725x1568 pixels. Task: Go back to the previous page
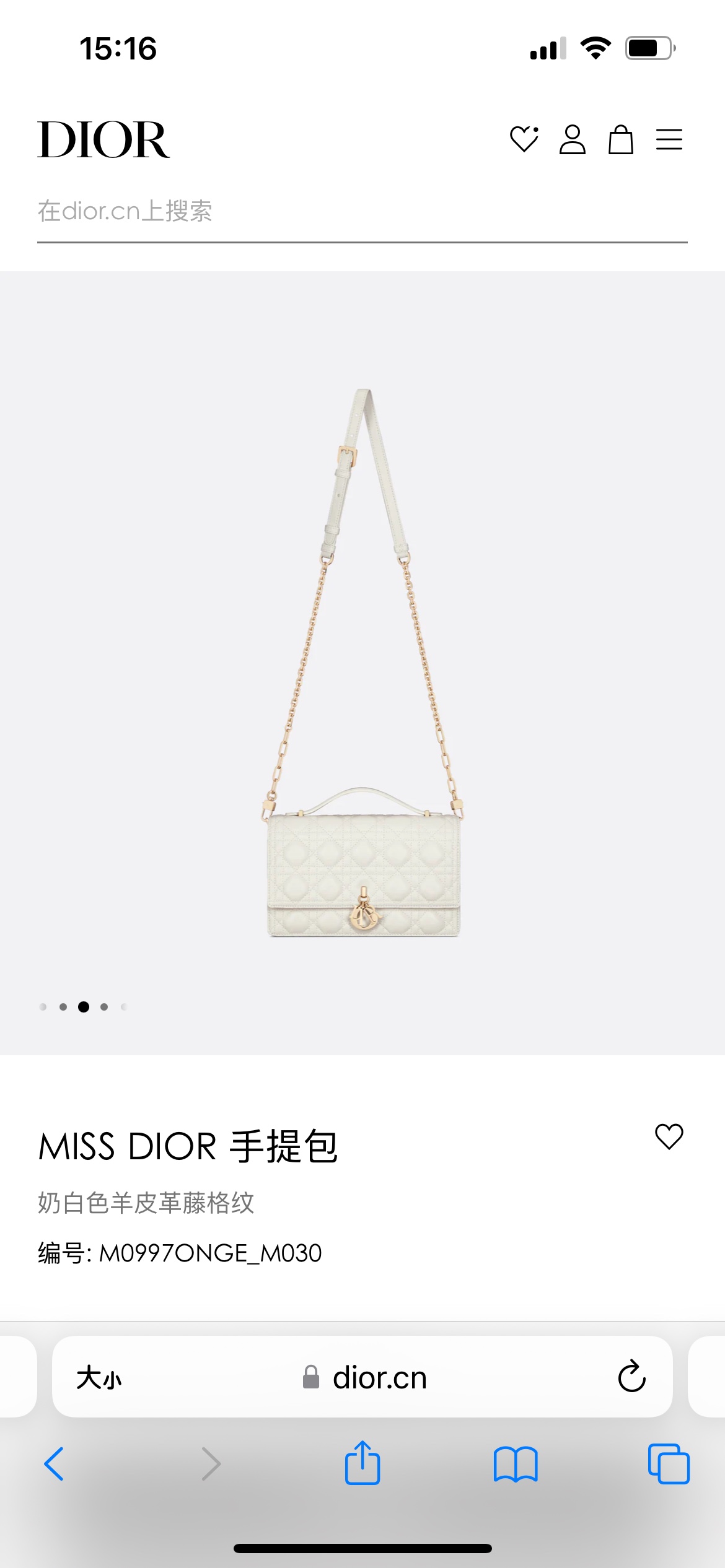click(x=55, y=1464)
